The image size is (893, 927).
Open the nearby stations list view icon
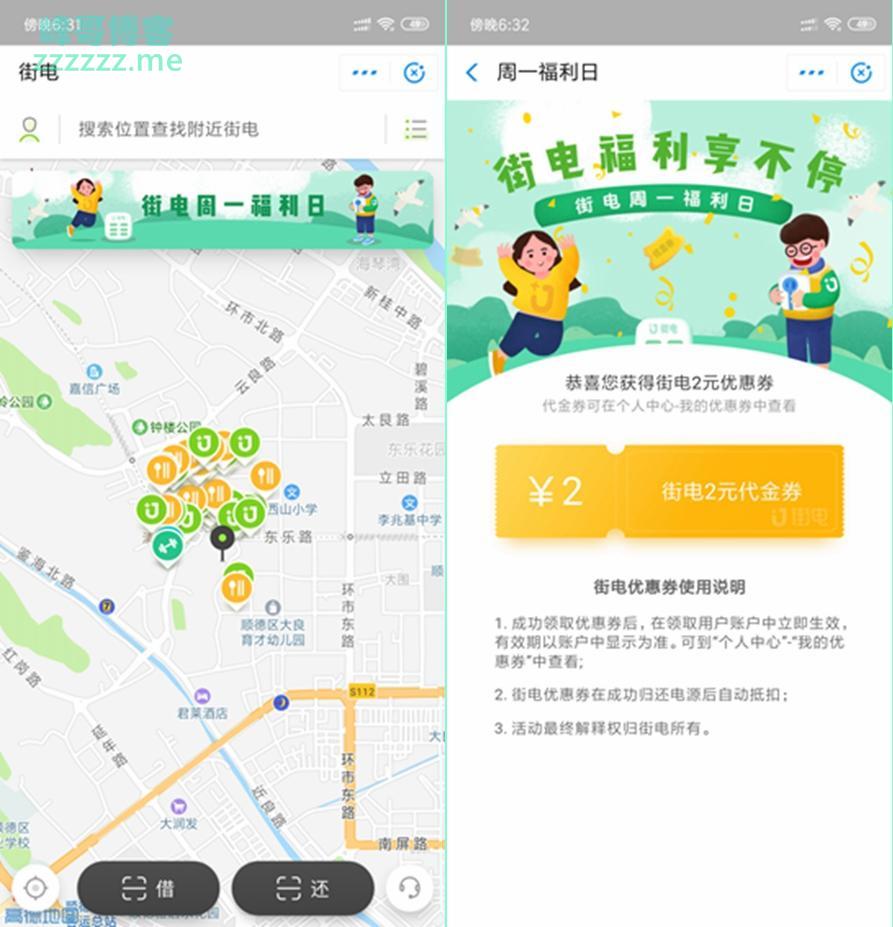416,129
